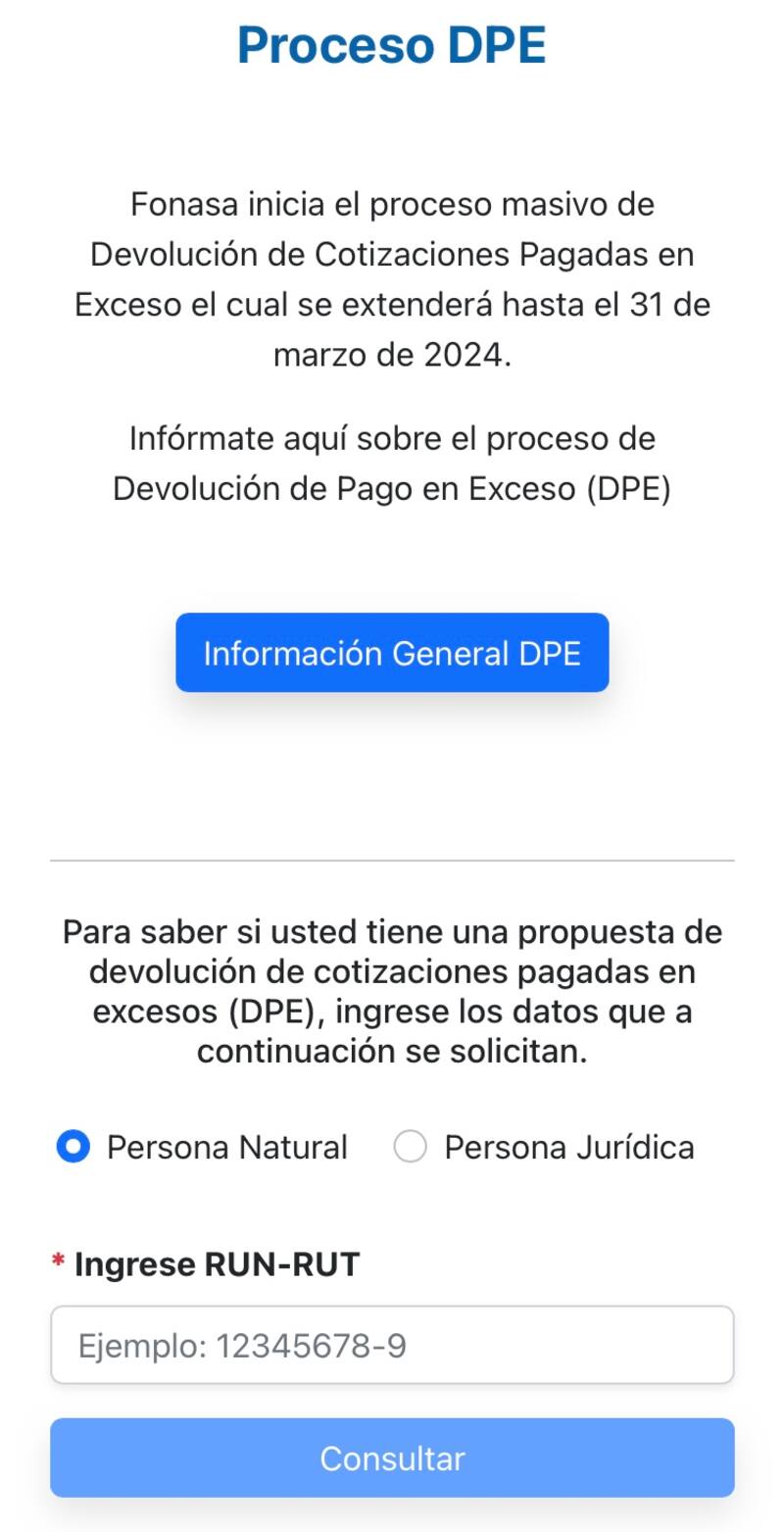
Task: Select the Persona Natural option
Action: [x=73, y=1147]
